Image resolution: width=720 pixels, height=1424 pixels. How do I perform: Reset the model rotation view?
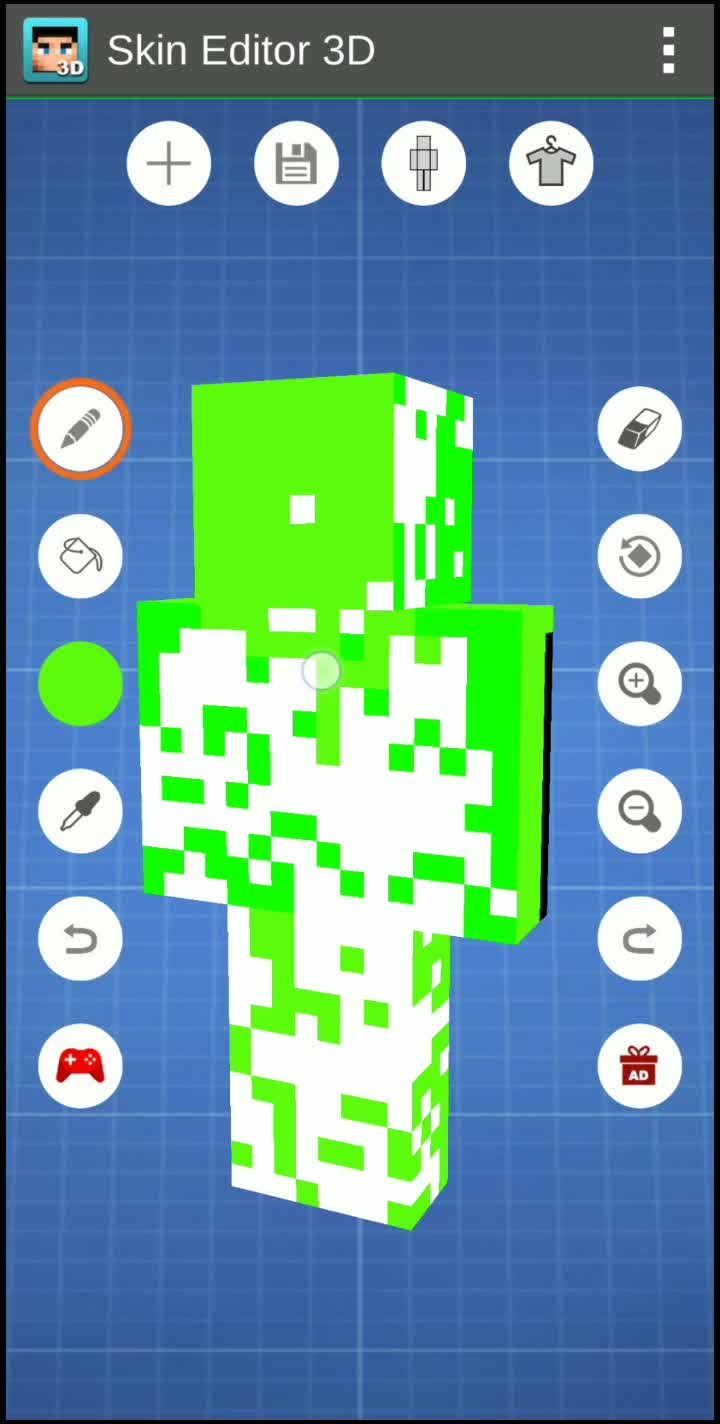point(640,556)
